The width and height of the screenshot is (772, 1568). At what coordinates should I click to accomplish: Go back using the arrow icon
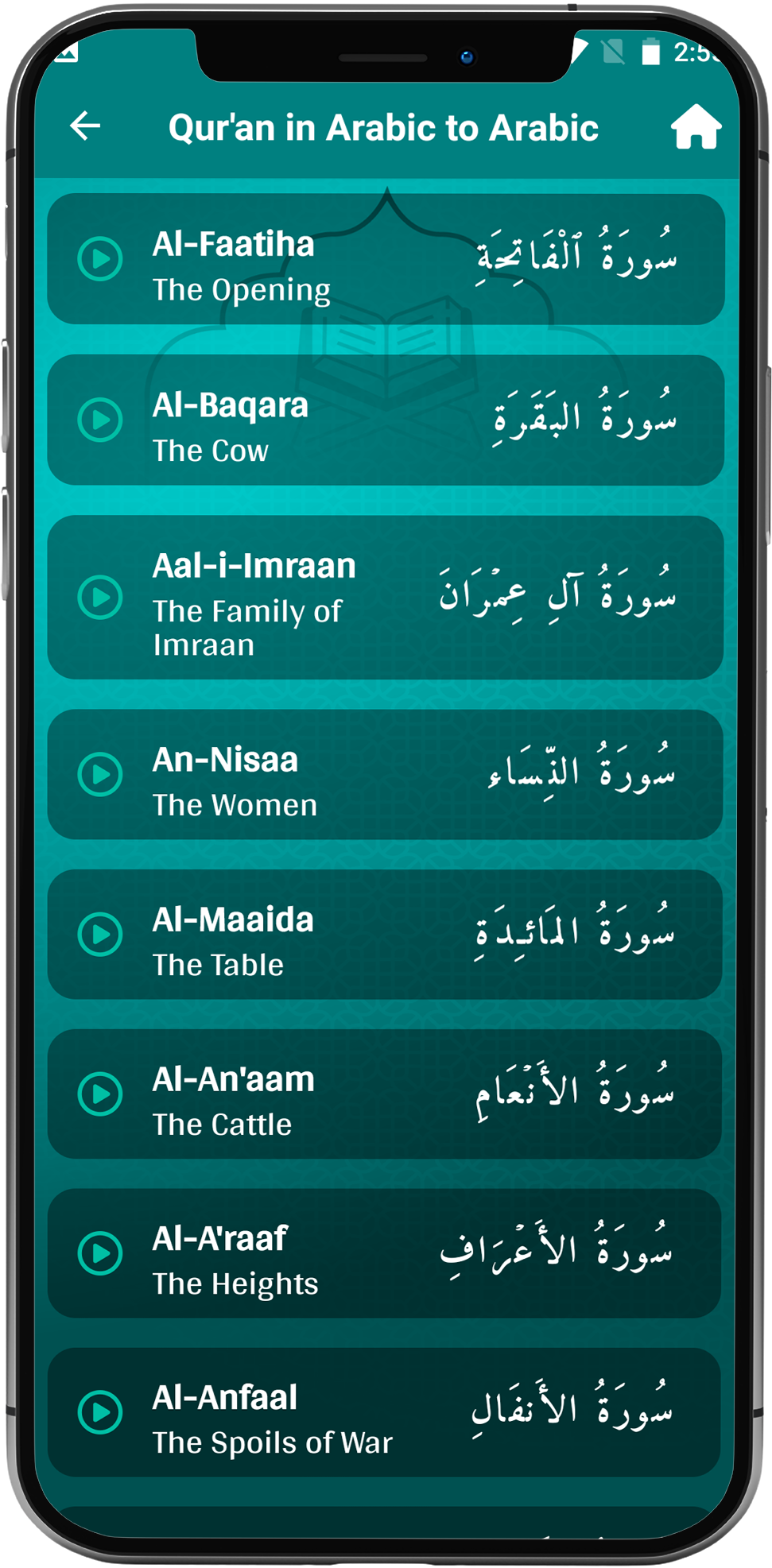pyautogui.click(x=85, y=126)
